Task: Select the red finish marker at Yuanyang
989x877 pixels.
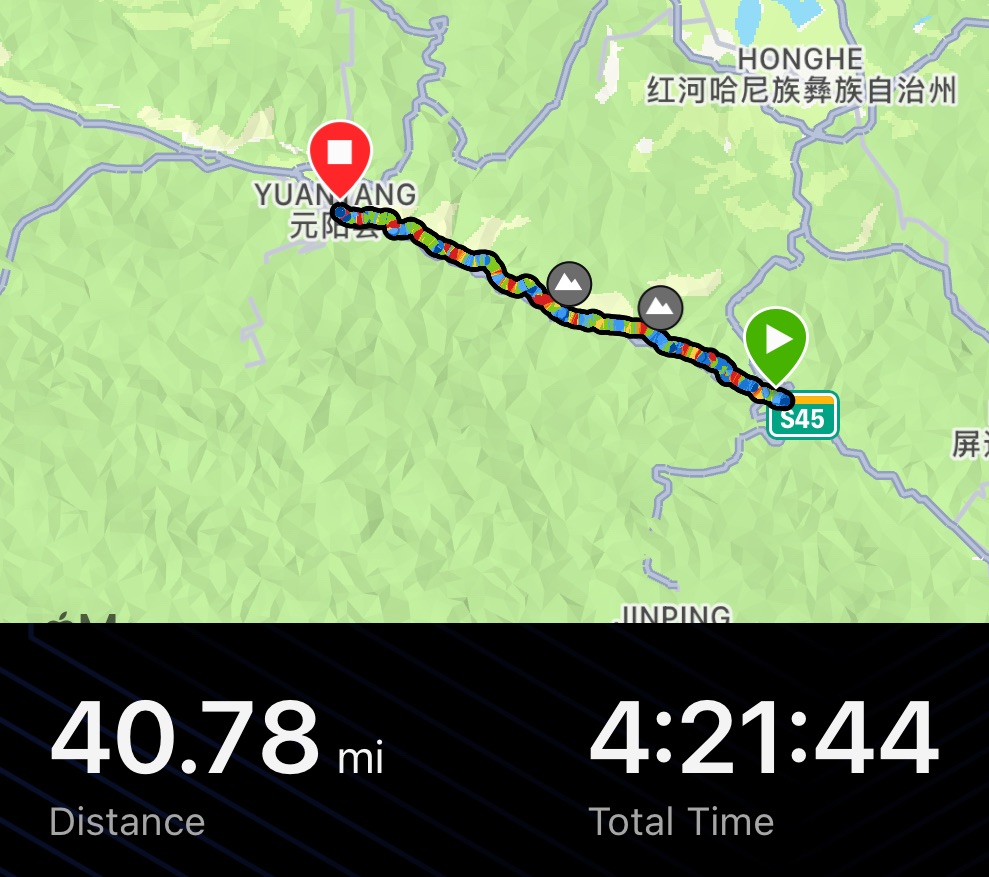Action: (x=340, y=154)
